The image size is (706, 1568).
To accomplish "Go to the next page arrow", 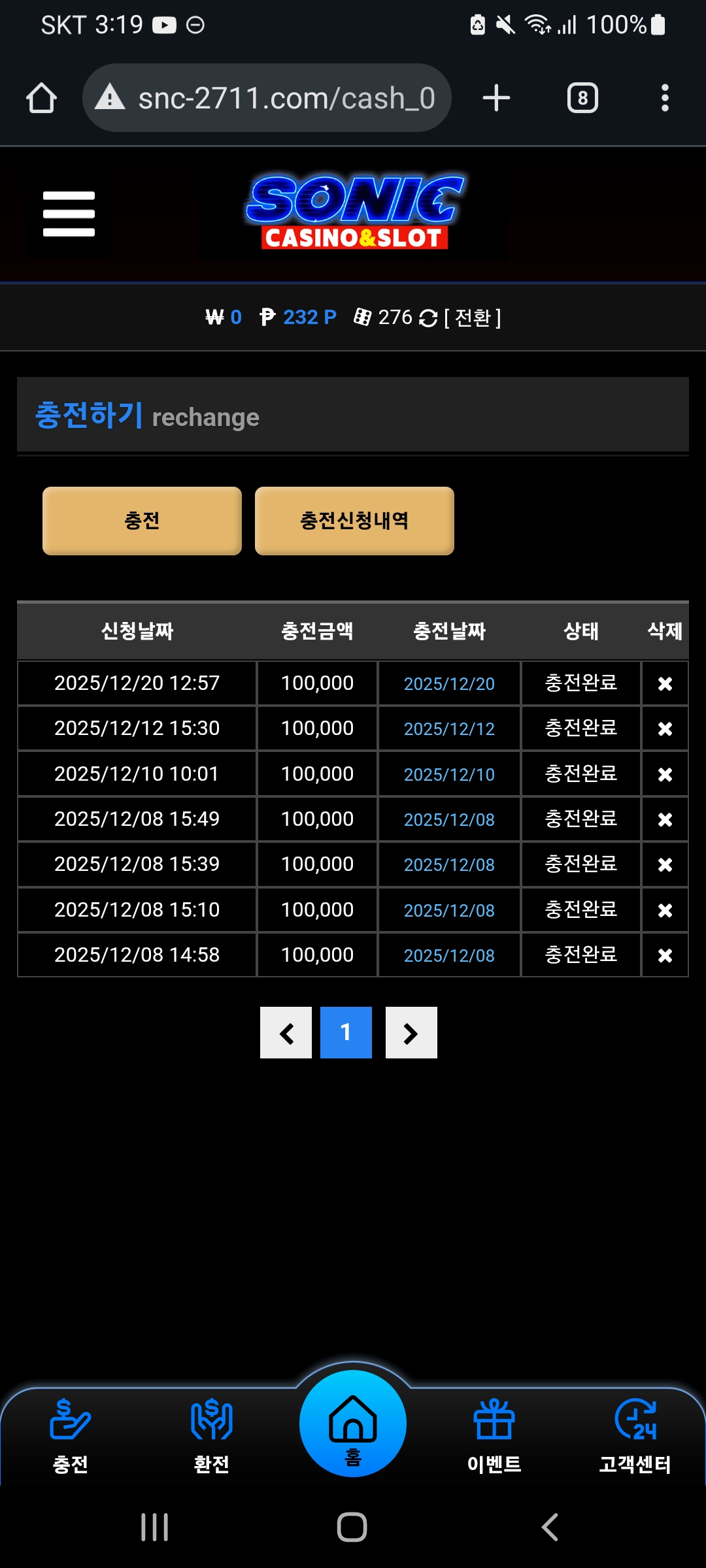I will pos(411,1032).
